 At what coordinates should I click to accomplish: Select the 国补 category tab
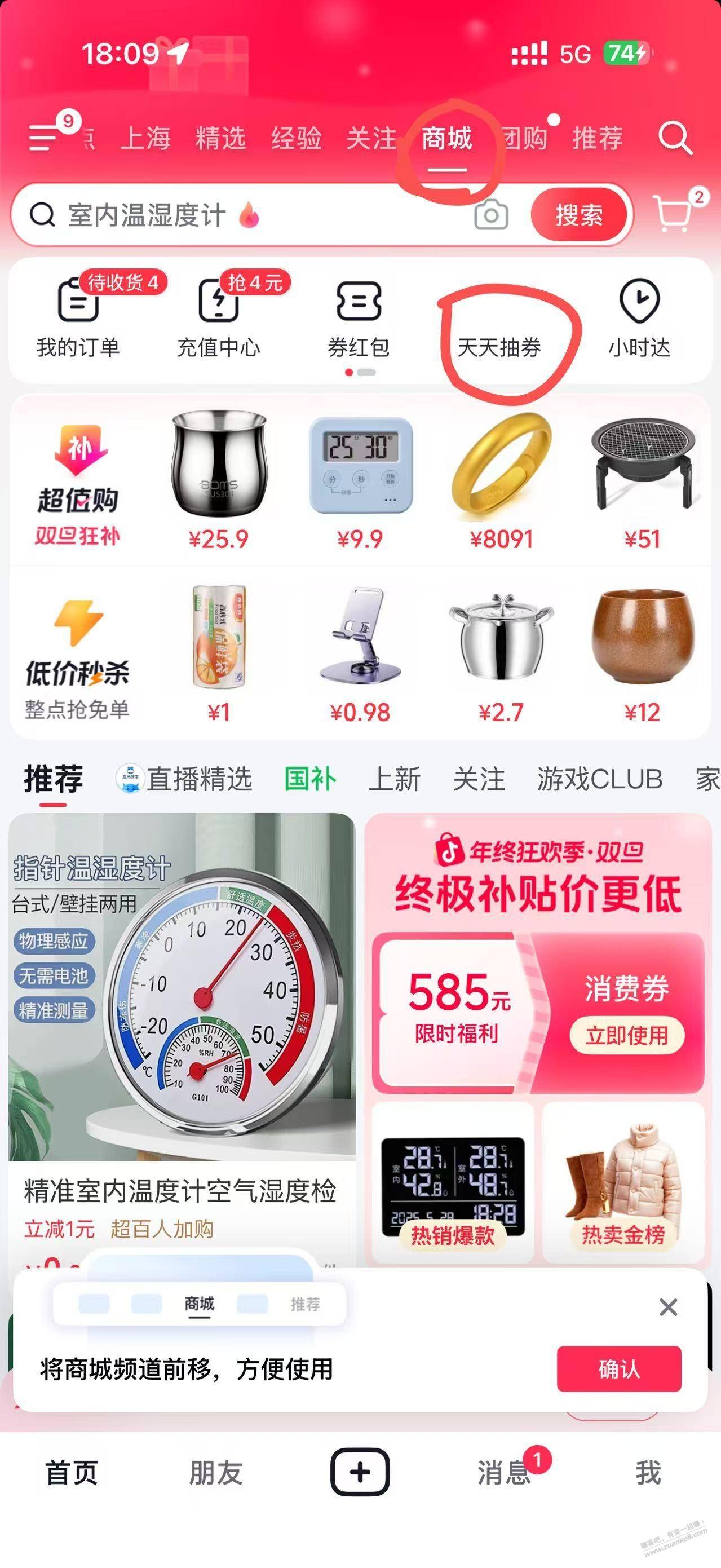[310, 779]
